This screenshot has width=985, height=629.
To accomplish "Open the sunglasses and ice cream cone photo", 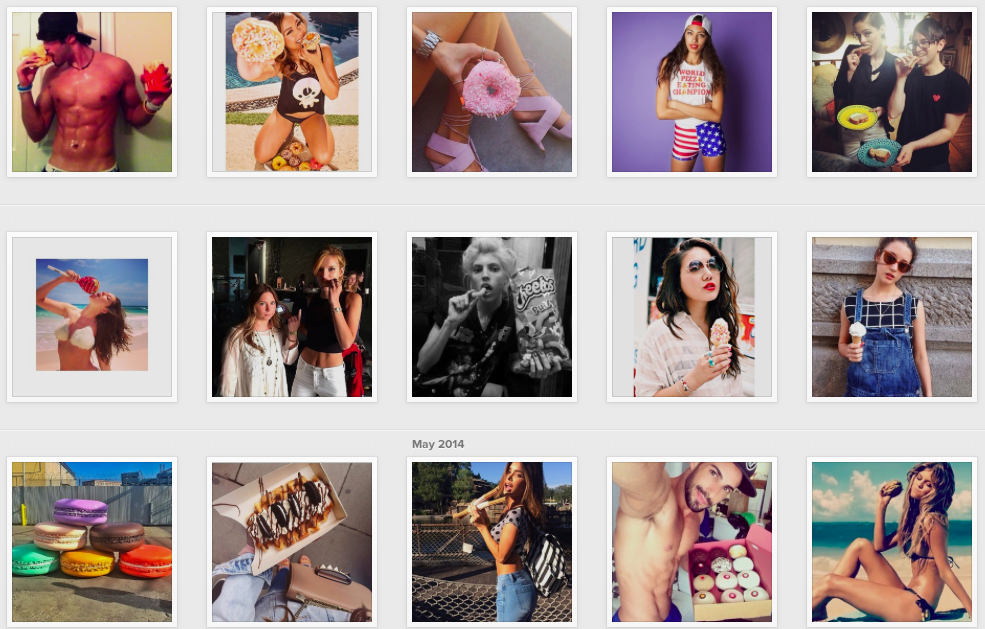I will [x=692, y=317].
